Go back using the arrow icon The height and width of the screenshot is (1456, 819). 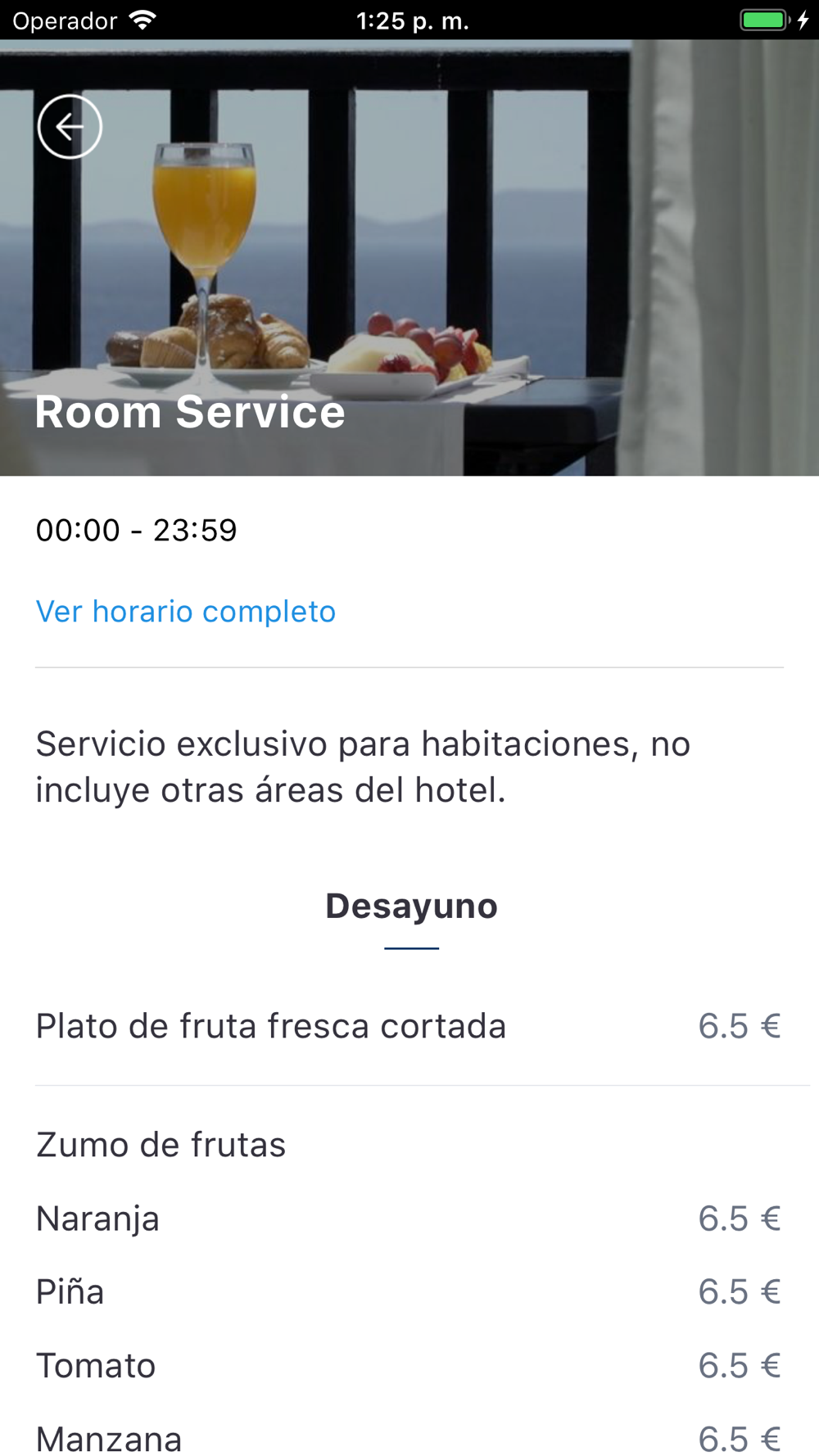[x=70, y=127]
